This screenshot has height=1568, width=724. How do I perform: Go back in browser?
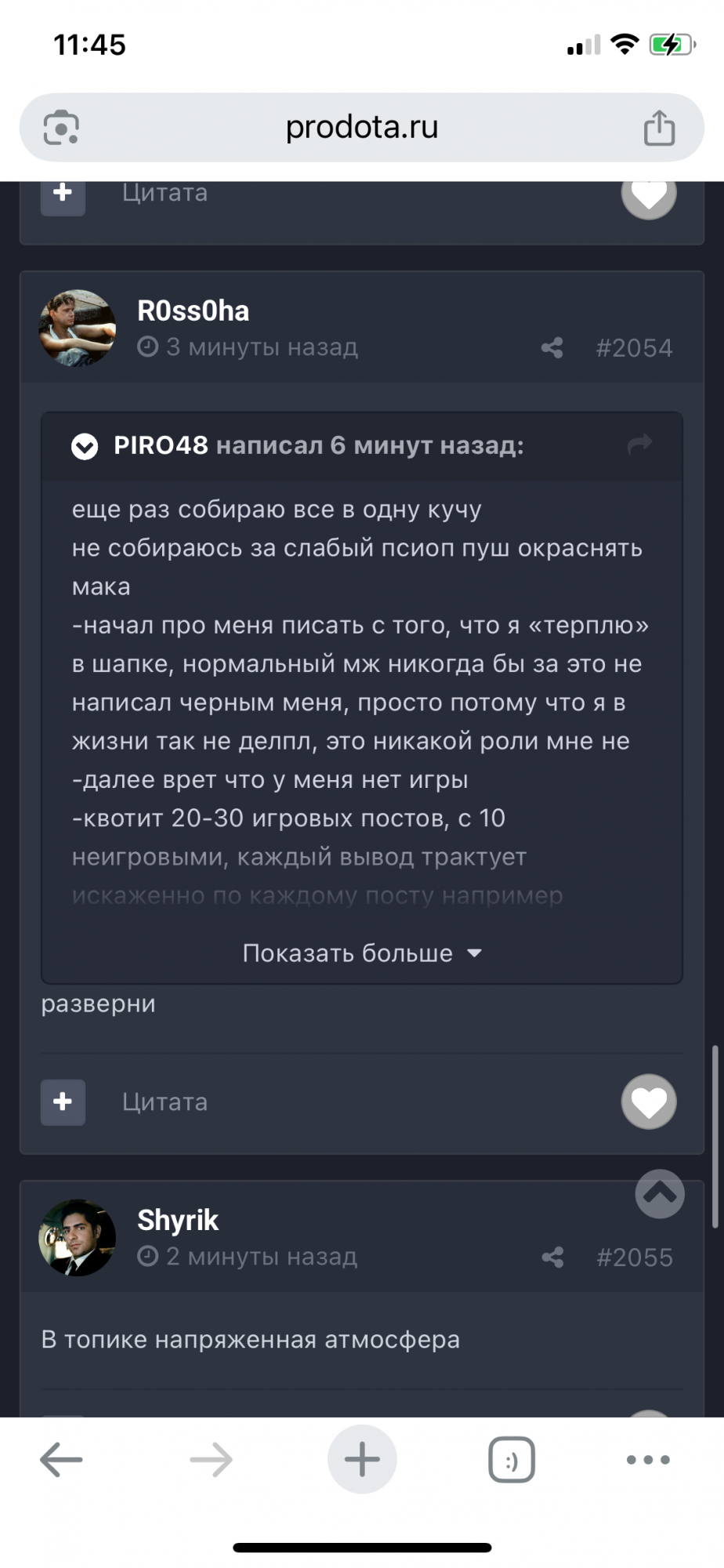(x=61, y=1460)
